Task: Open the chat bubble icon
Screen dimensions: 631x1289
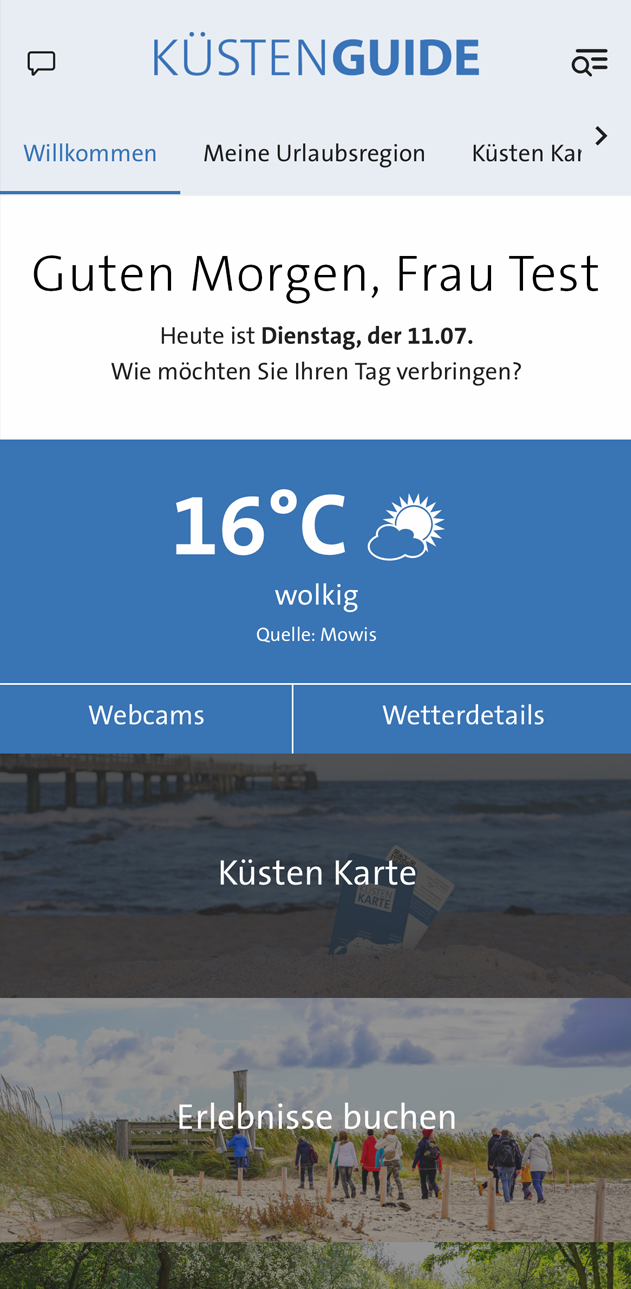Action: tap(41, 63)
